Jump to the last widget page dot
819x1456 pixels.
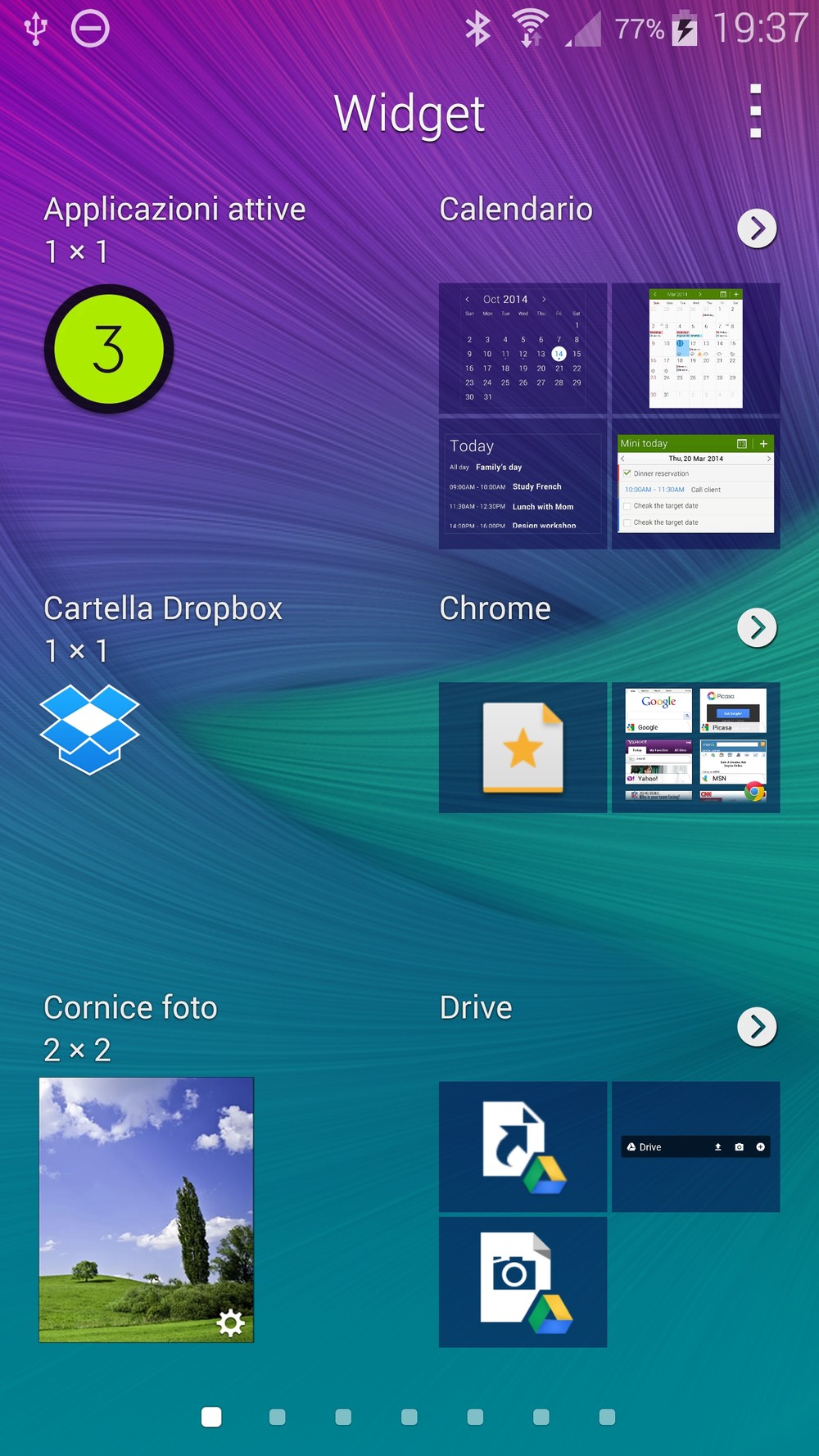pyautogui.click(x=607, y=1417)
